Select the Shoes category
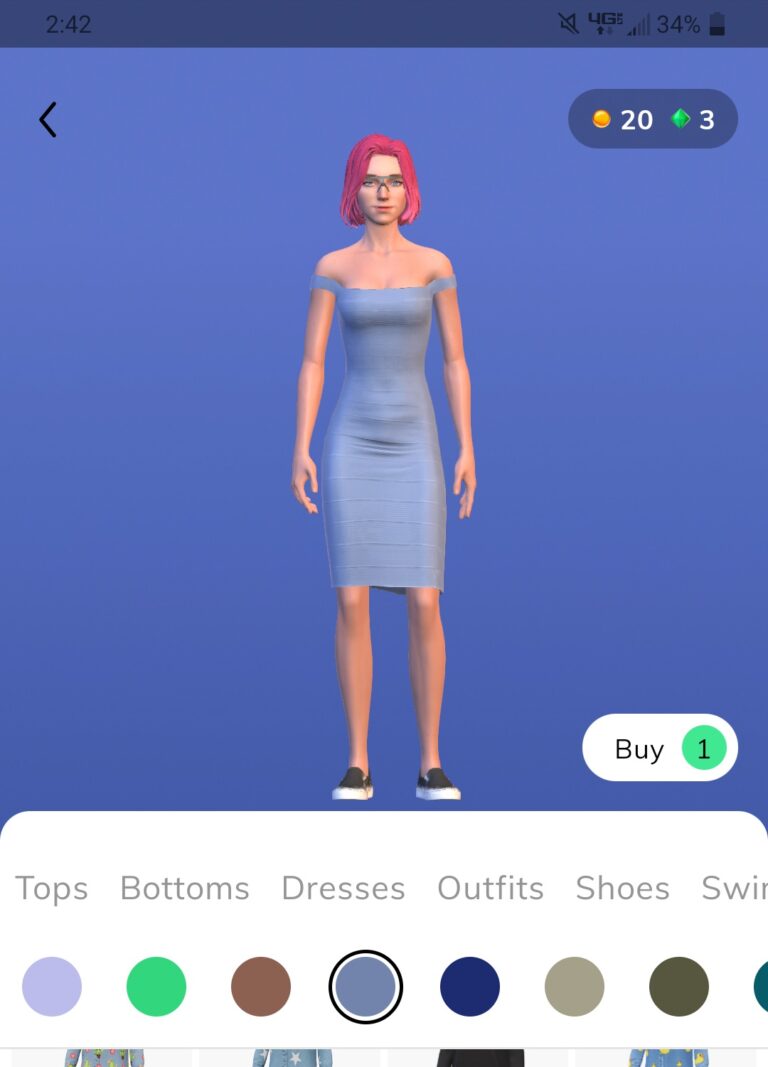Image resolution: width=768 pixels, height=1067 pixels. [622, 888]
